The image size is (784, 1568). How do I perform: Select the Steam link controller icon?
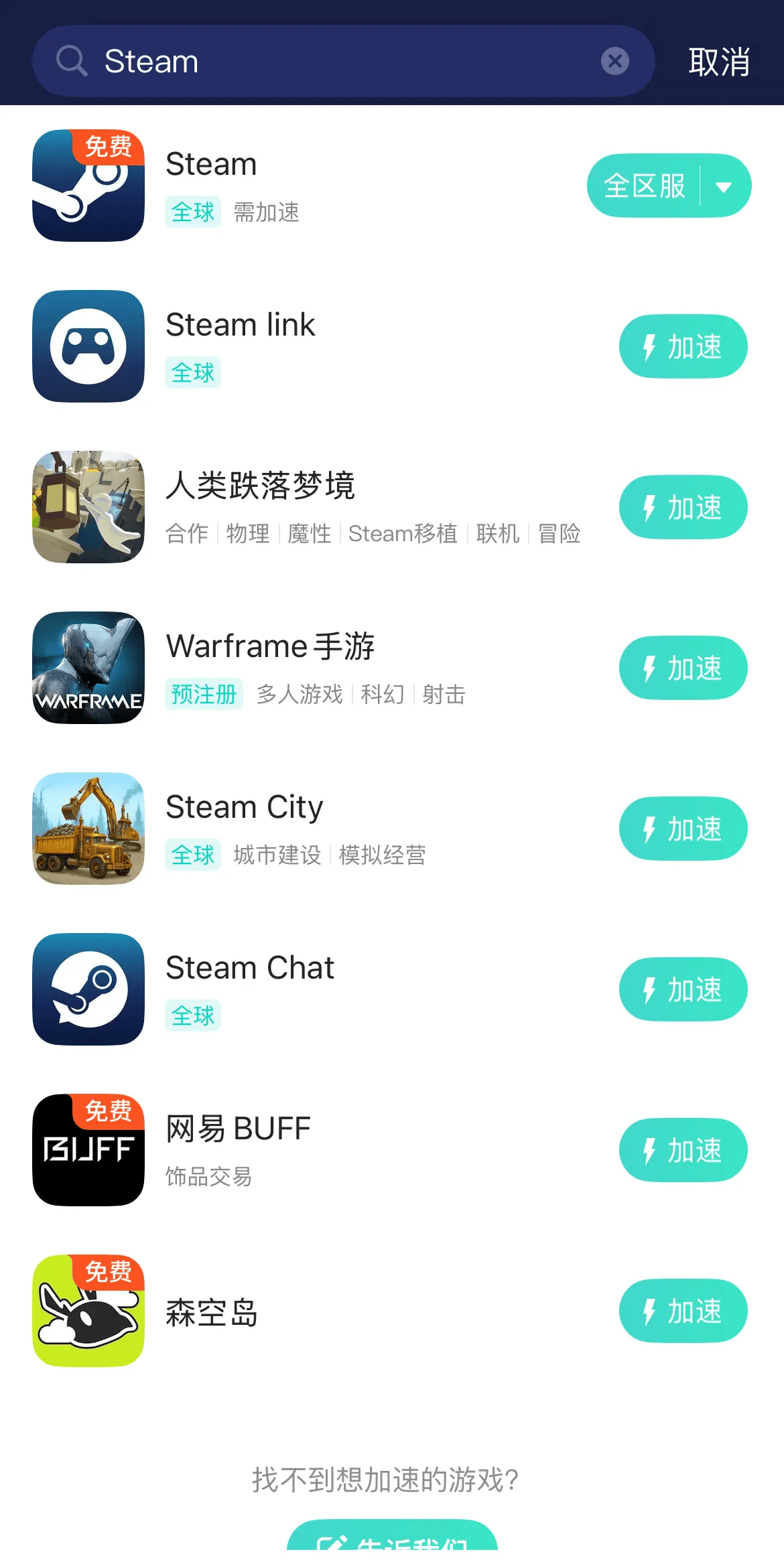click(88, 348)
